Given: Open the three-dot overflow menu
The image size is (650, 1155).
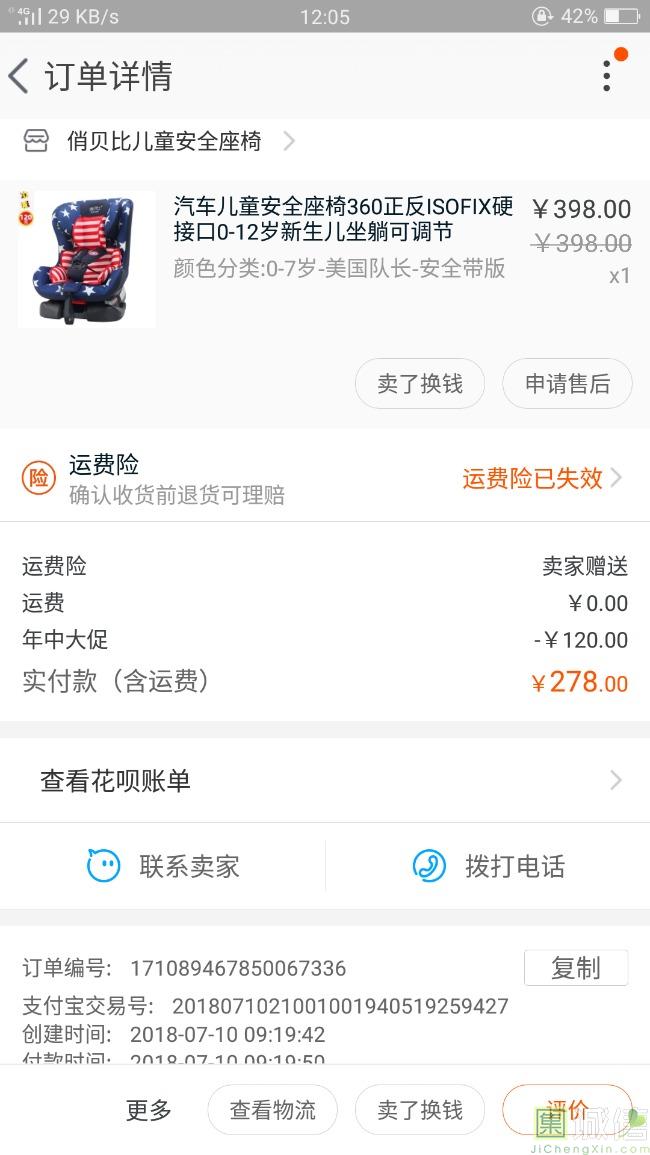Looking at the screenshot, I should (607, 76).
